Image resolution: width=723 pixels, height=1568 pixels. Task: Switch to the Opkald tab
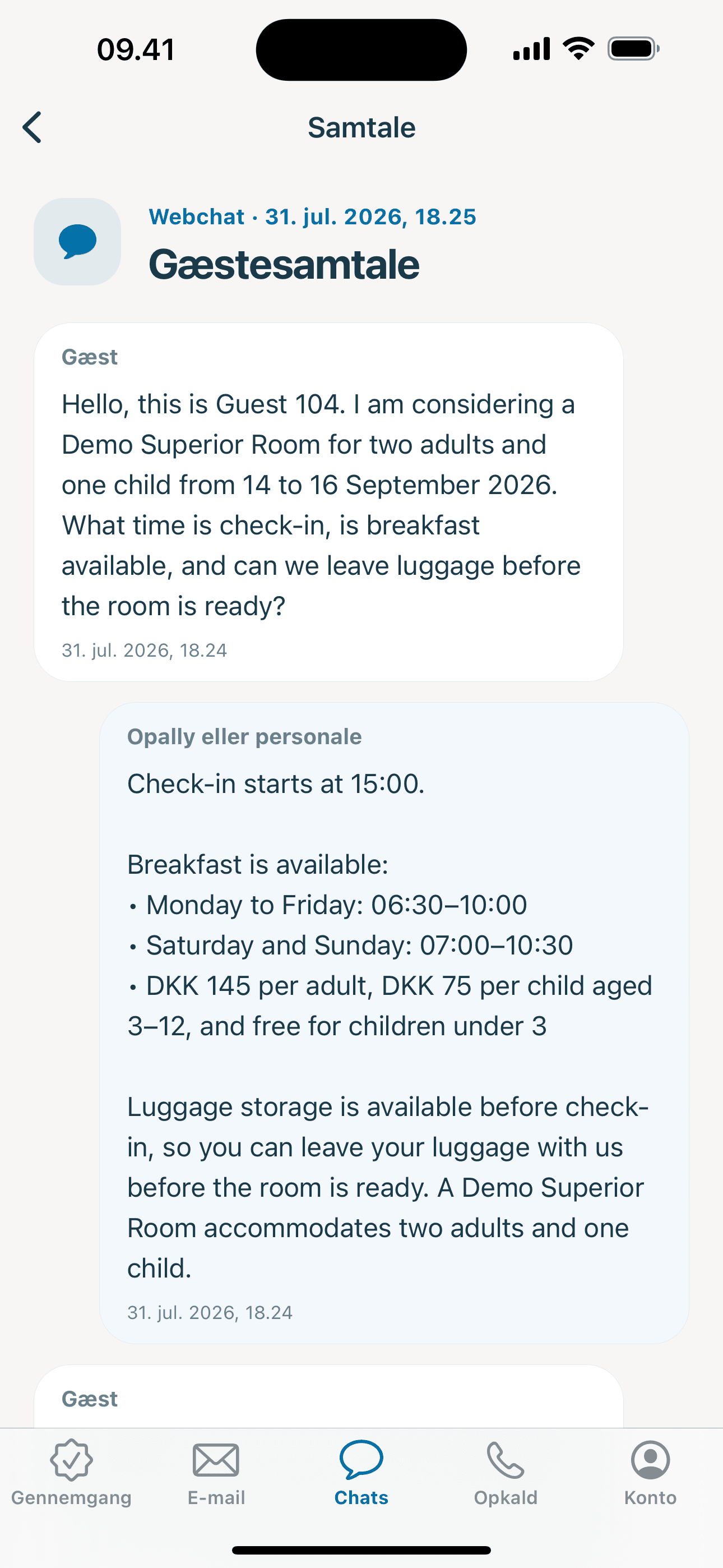(x=506, y=1473)
